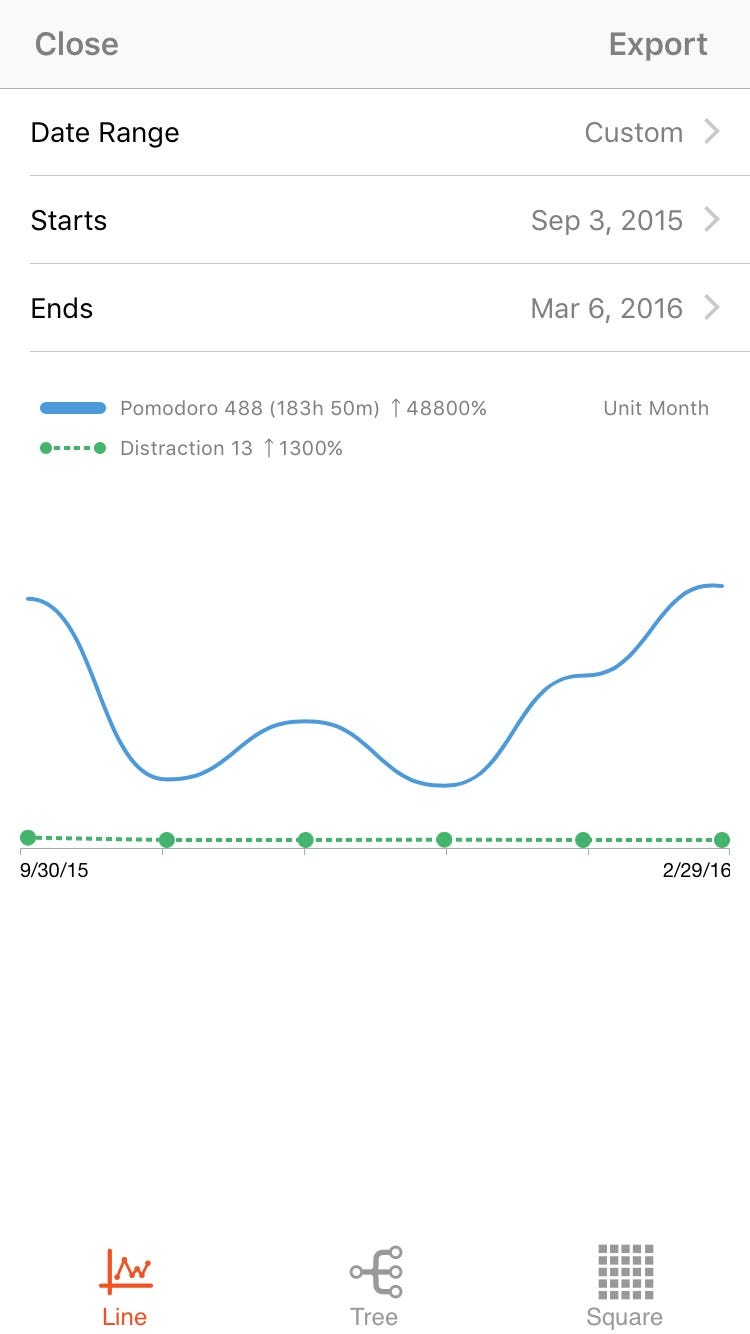
Task: Tap the Unit Month label
Action: coord(656,408)
